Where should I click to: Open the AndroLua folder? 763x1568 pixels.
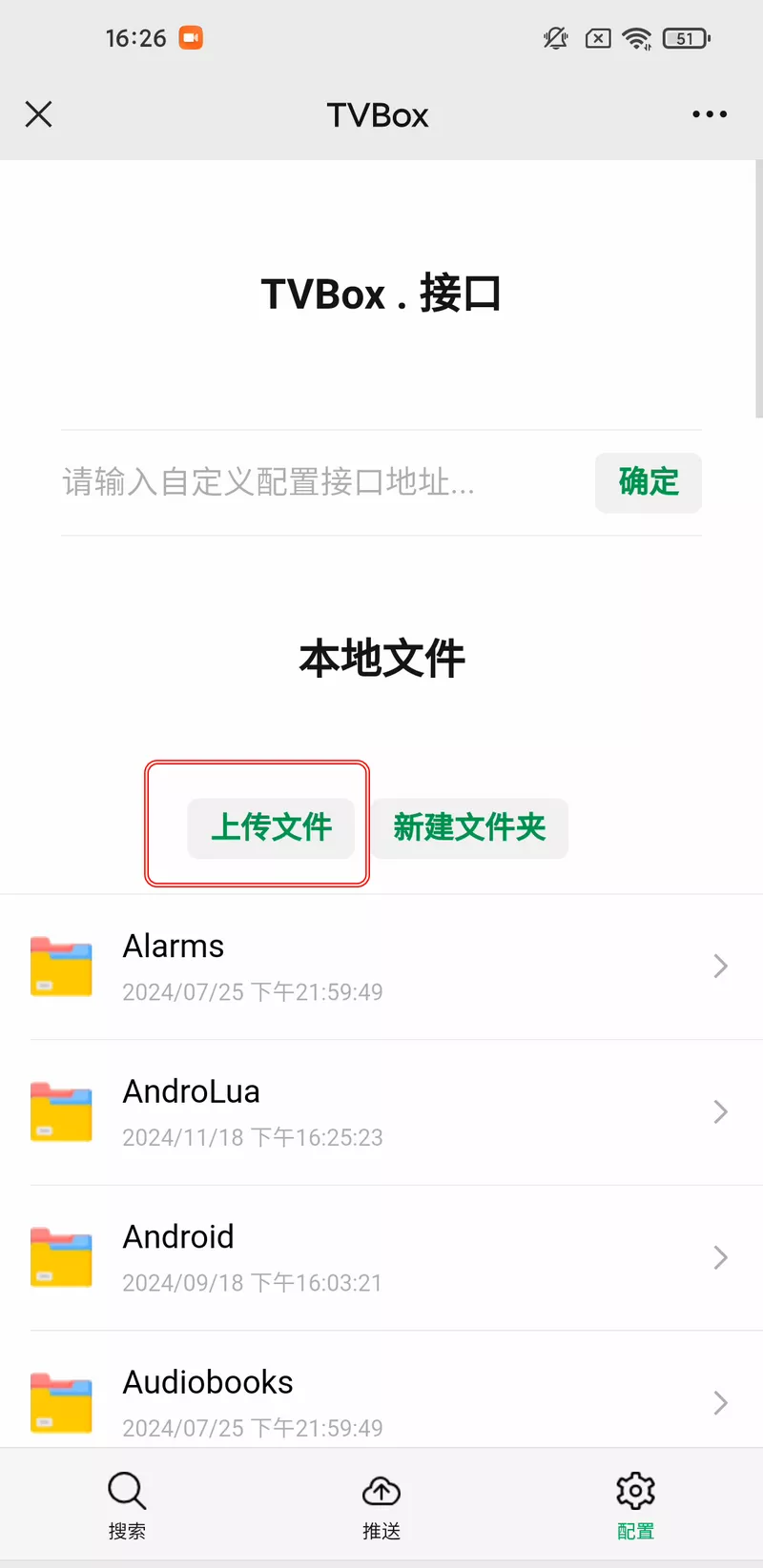[381, 1111]
